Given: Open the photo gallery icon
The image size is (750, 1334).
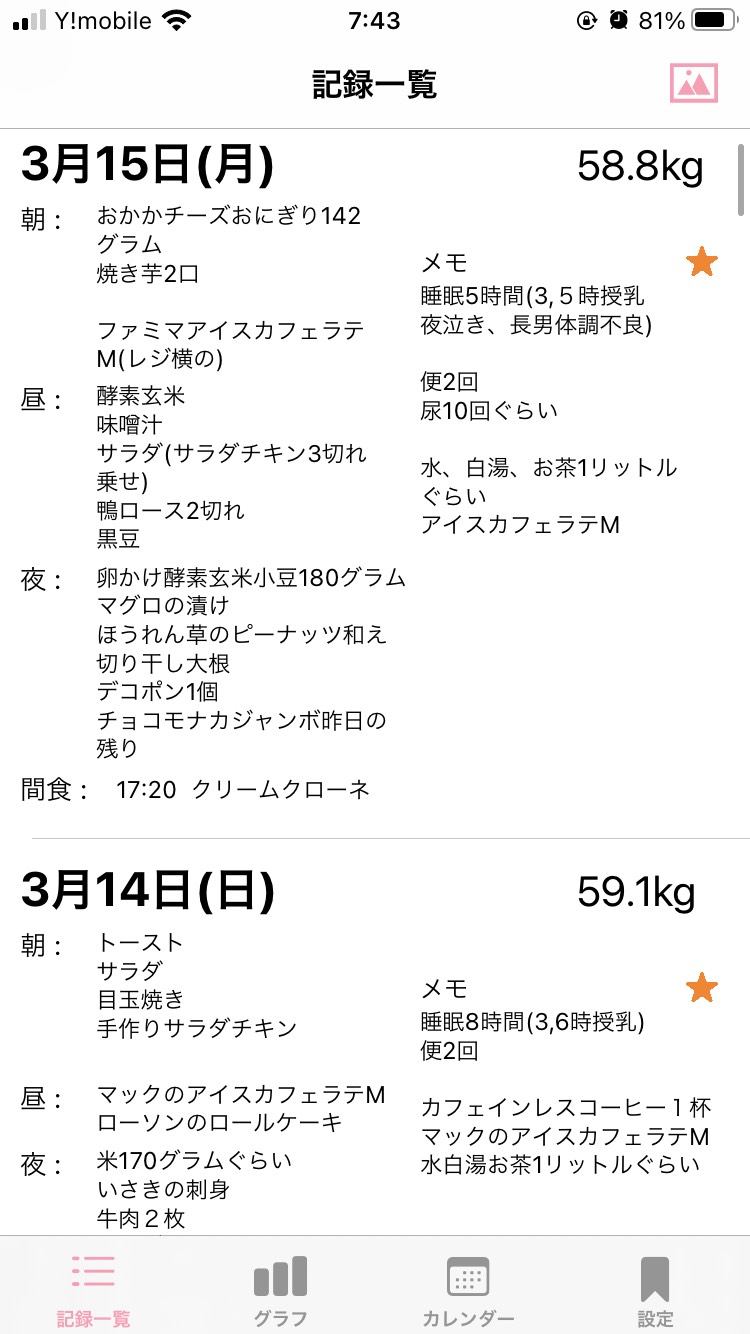Looking at the screenshot, I should pyautogui.click(x=694, y=83).
